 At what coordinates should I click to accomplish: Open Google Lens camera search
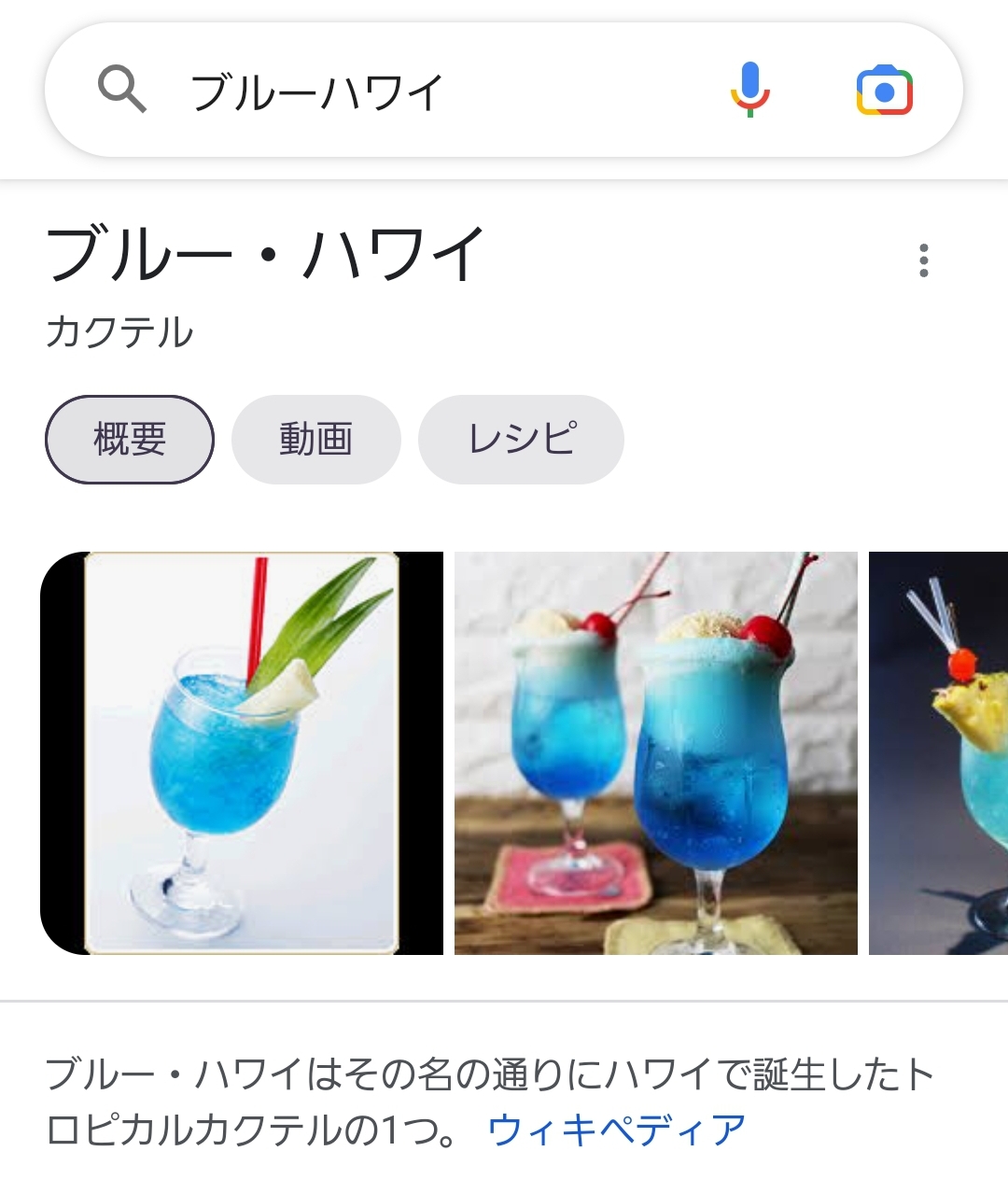coord(884,91)
